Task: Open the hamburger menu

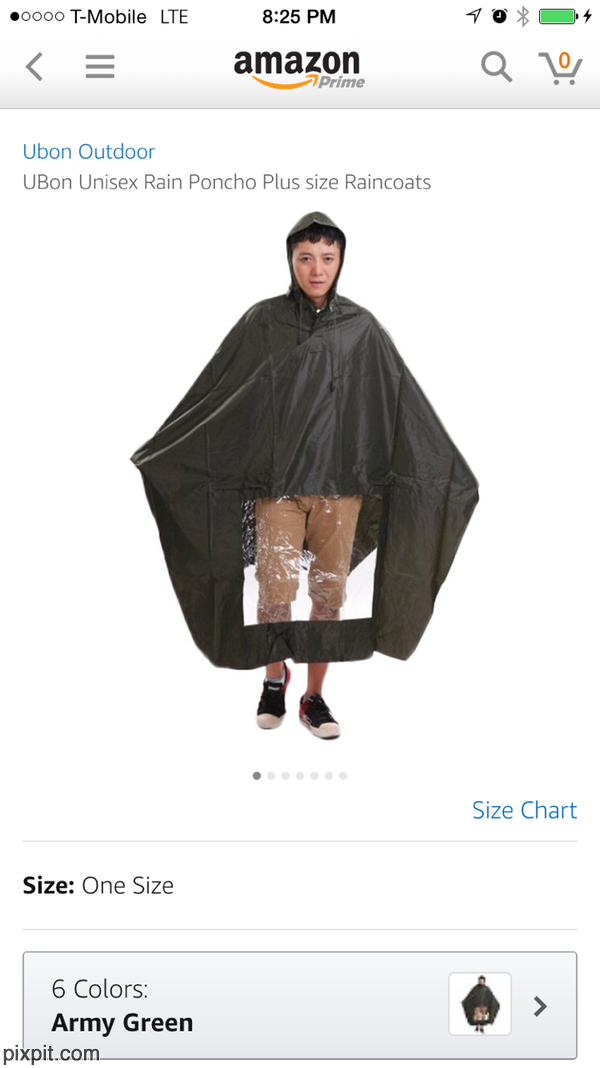Action: click(x=99, y=67)
